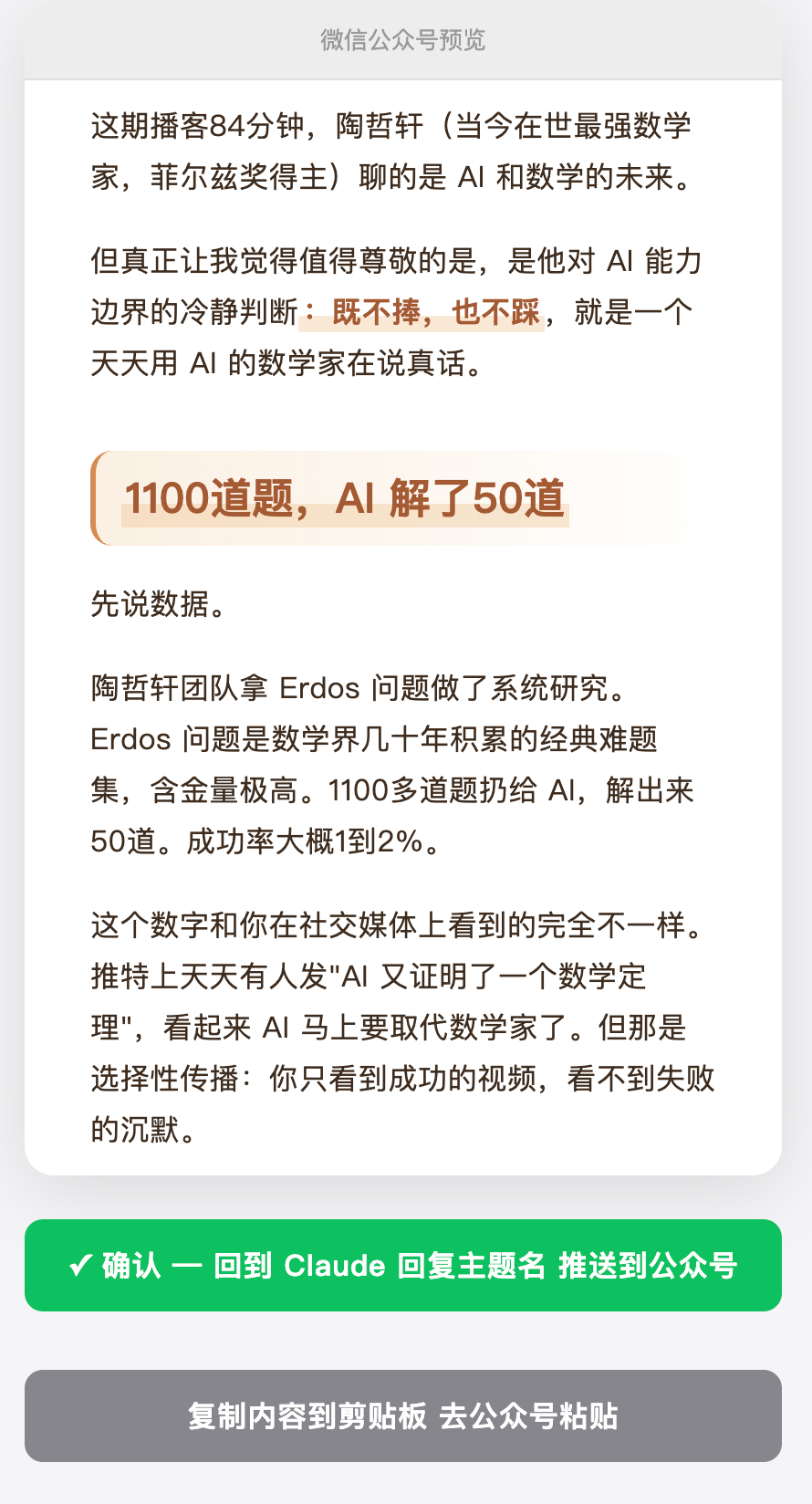The image size is (812, 1504).
Task: Click the word Erdos in the article
Action: pos(325,687)
